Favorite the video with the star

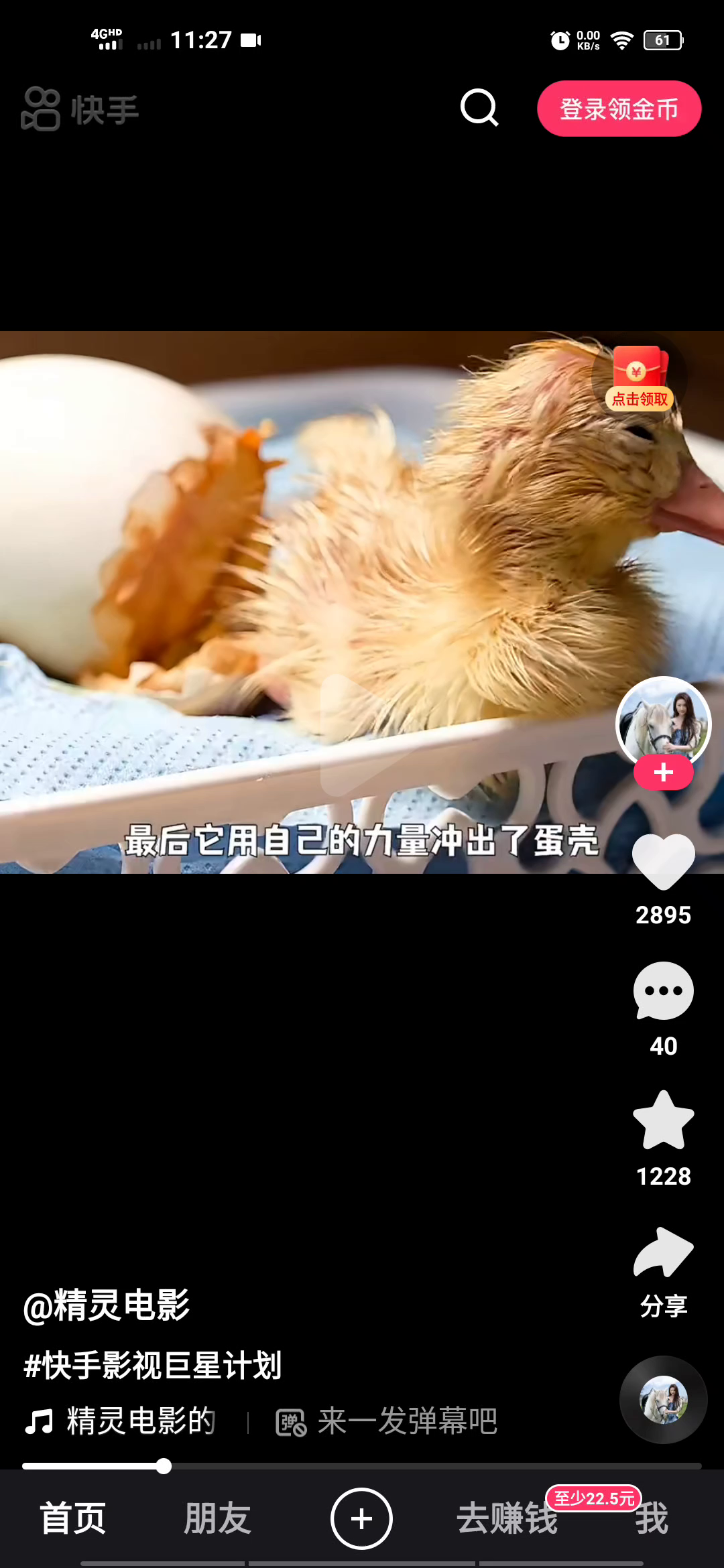click(663, 1120)
